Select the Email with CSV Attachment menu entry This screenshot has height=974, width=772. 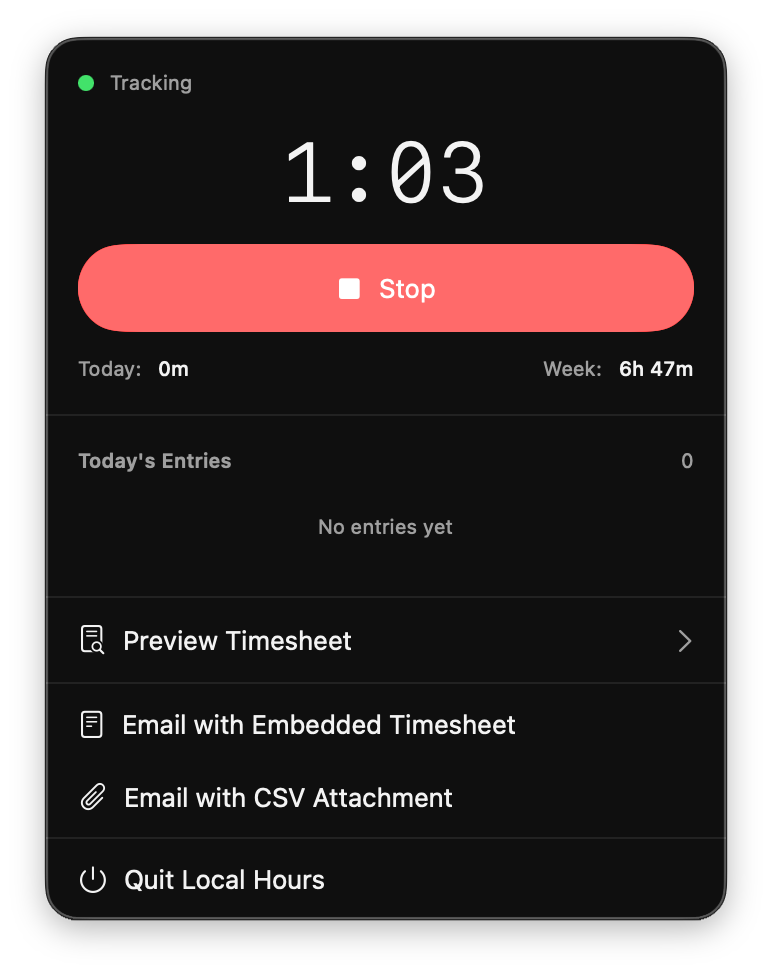[287, 797]
